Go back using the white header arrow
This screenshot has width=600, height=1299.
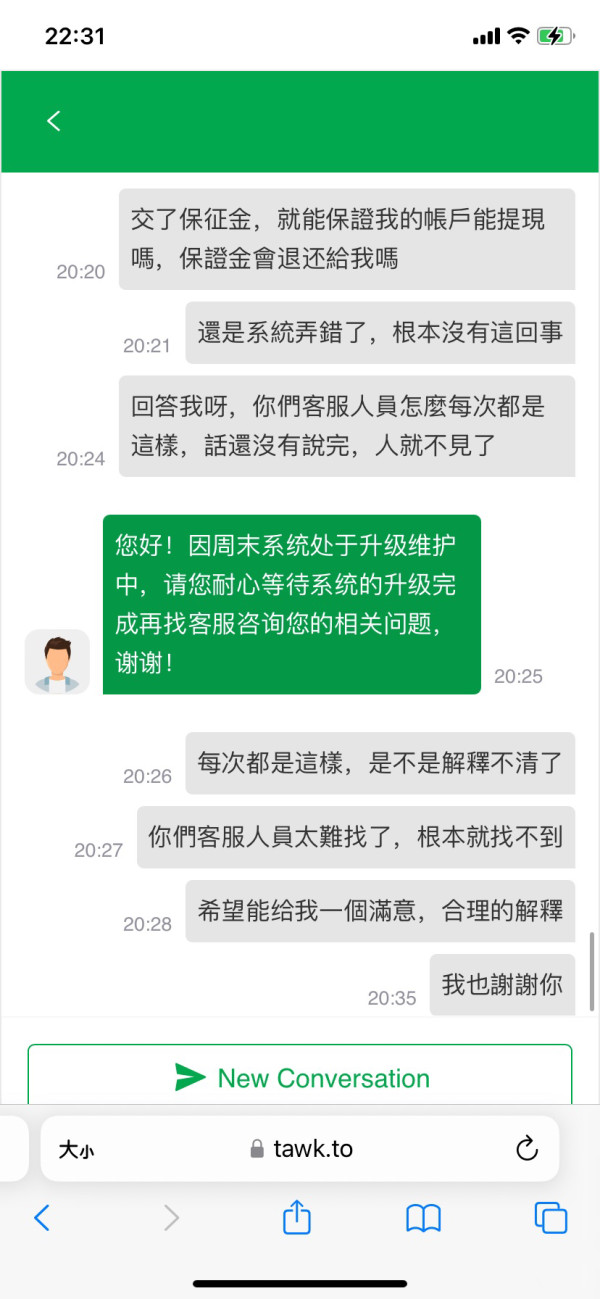click(54, 121)
